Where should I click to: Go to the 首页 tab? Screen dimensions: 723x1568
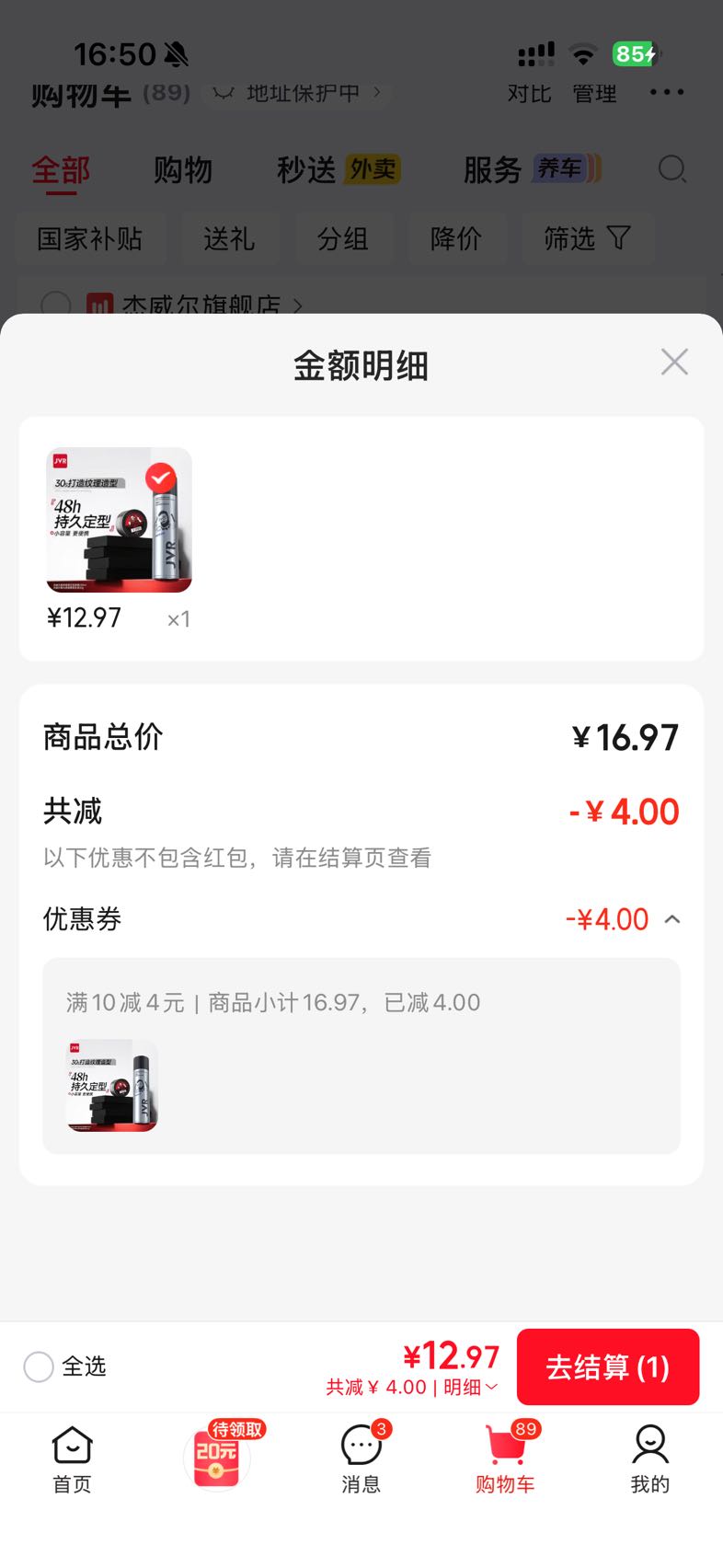coord(72,1459)
